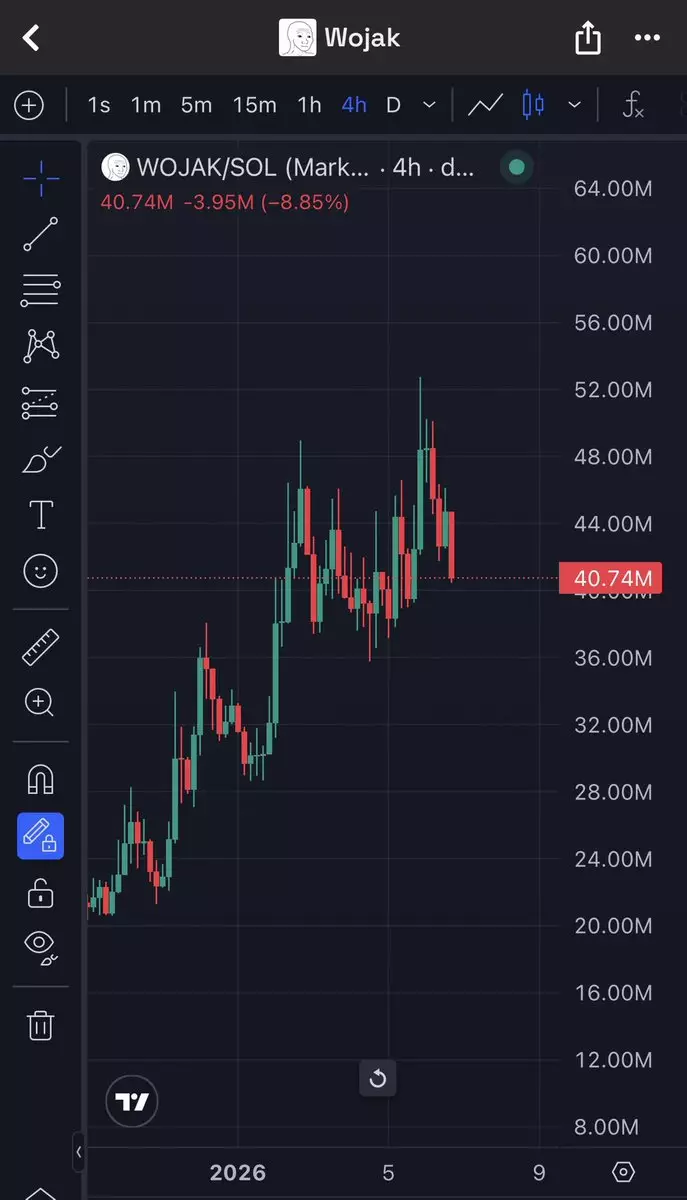Toggle the magnet snapping mode
The height and width of the screenshot is (1200, 687).
40,780
